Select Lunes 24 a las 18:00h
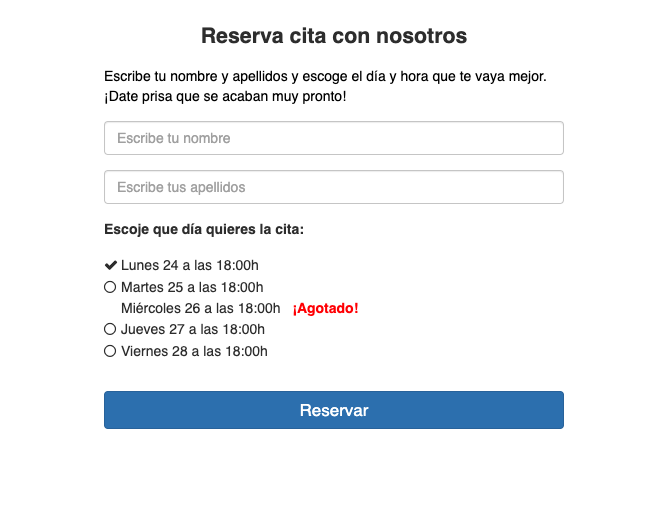Viewport: 667px width, 510px height. [x=110, y=265]
